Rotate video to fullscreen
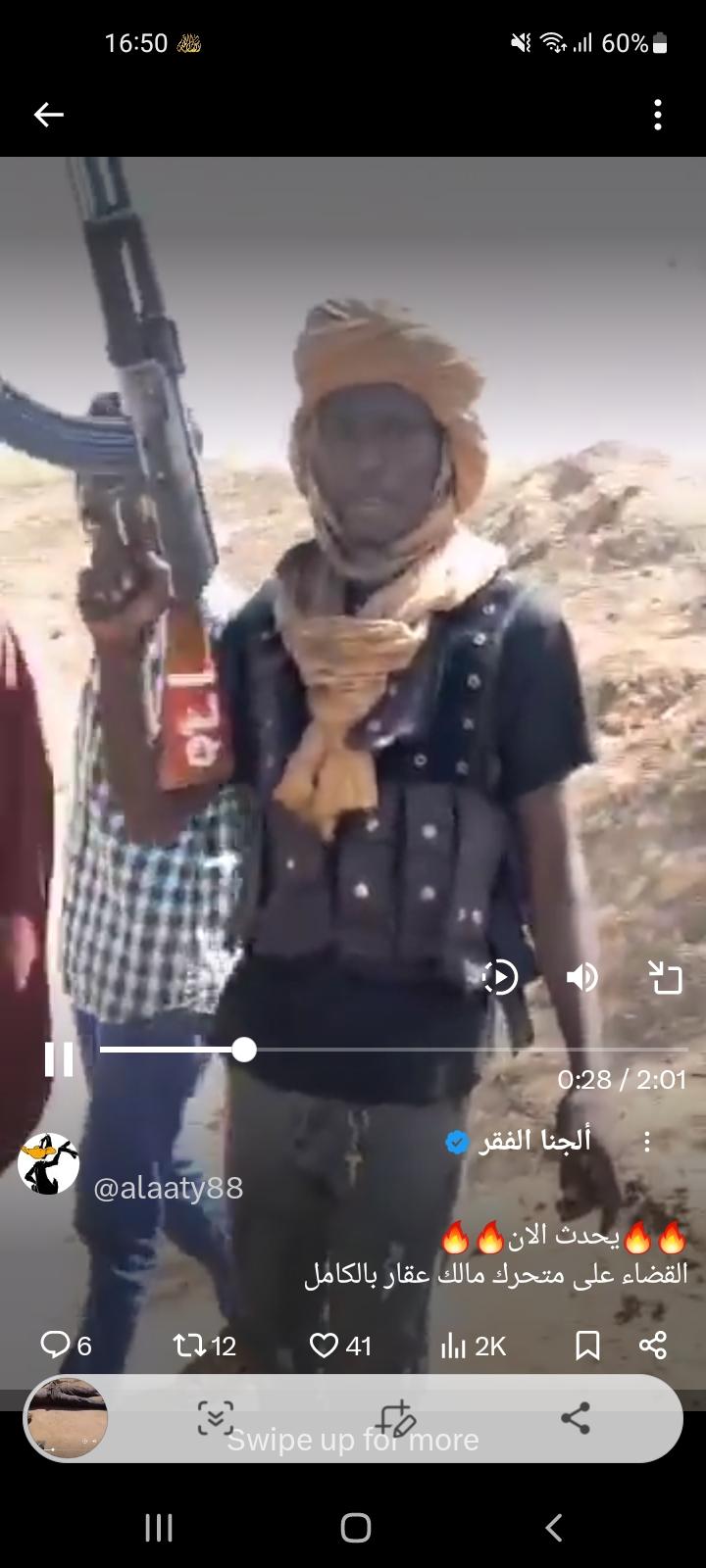The height and width of the screenshot is (1568, 706). coord(666,977)
